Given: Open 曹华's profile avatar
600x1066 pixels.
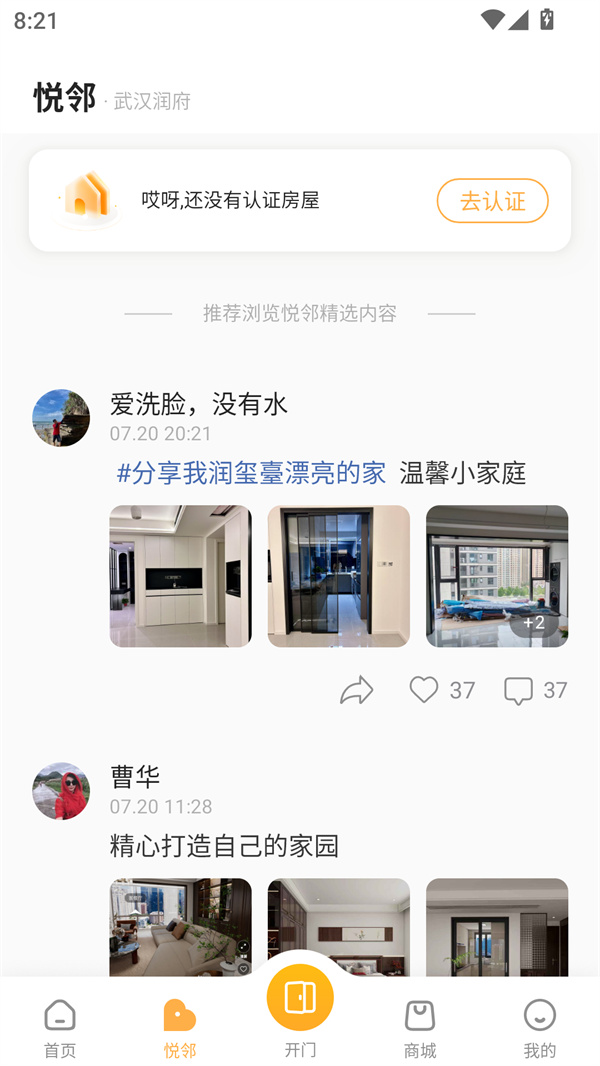Looking at the screenshot, I should pyautogui.click(x=61, y=791).
